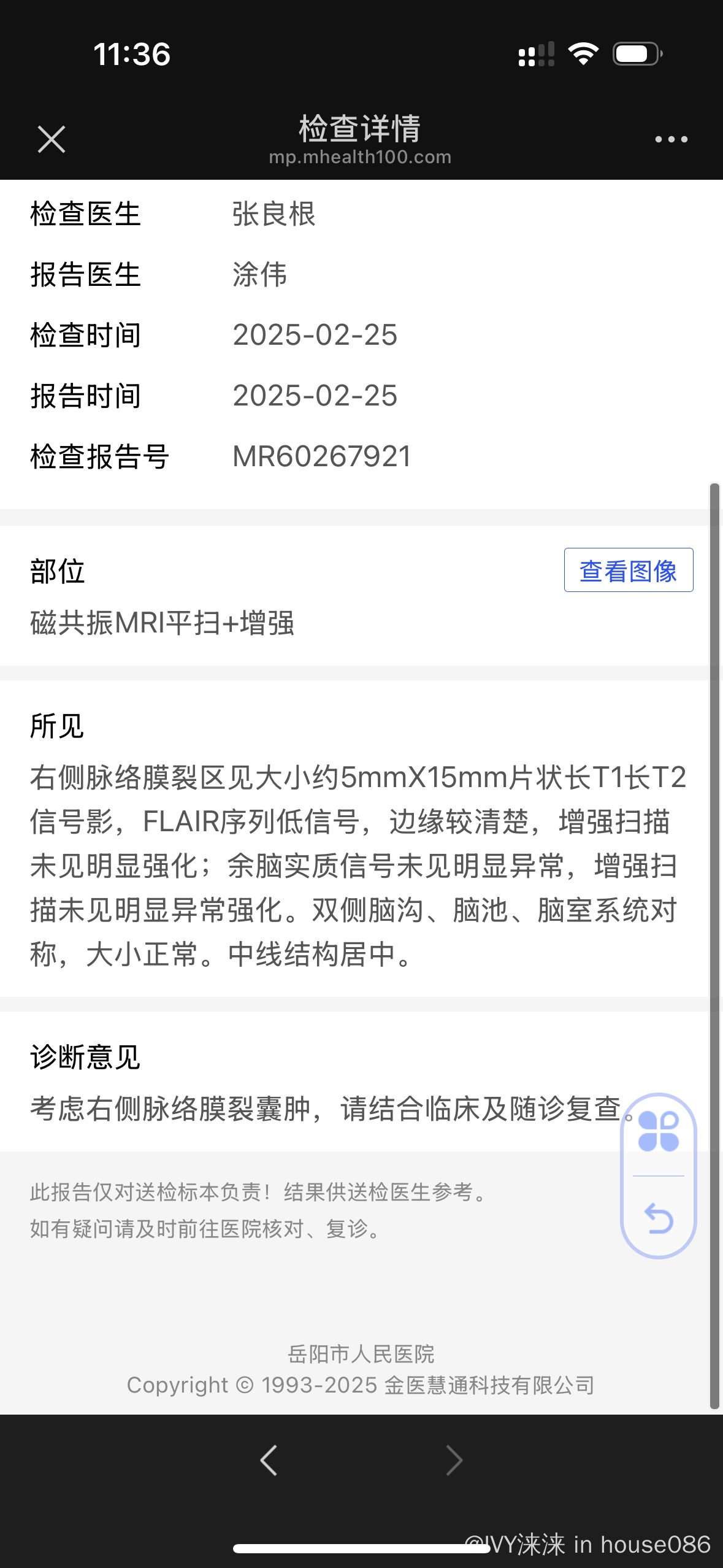Close the 检查详情 web page

click(x=52, y=139)
